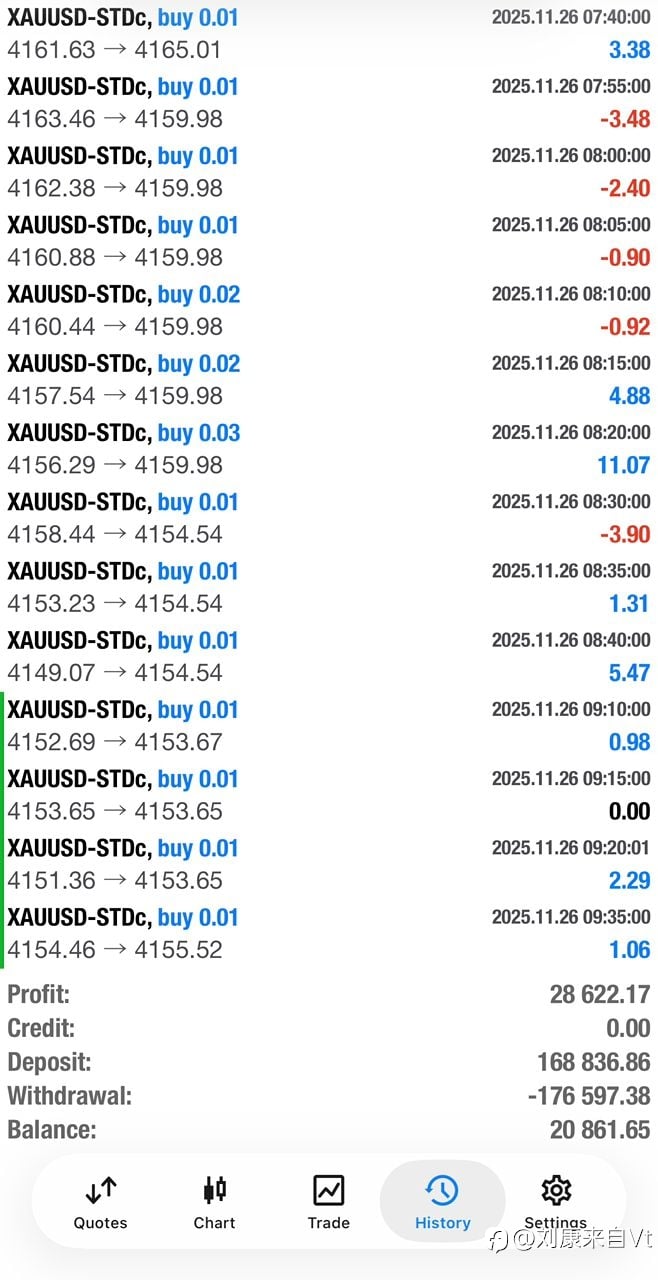
Task: Open the 08:10:00 trade with loss -0.92
Action: [329, 311]
